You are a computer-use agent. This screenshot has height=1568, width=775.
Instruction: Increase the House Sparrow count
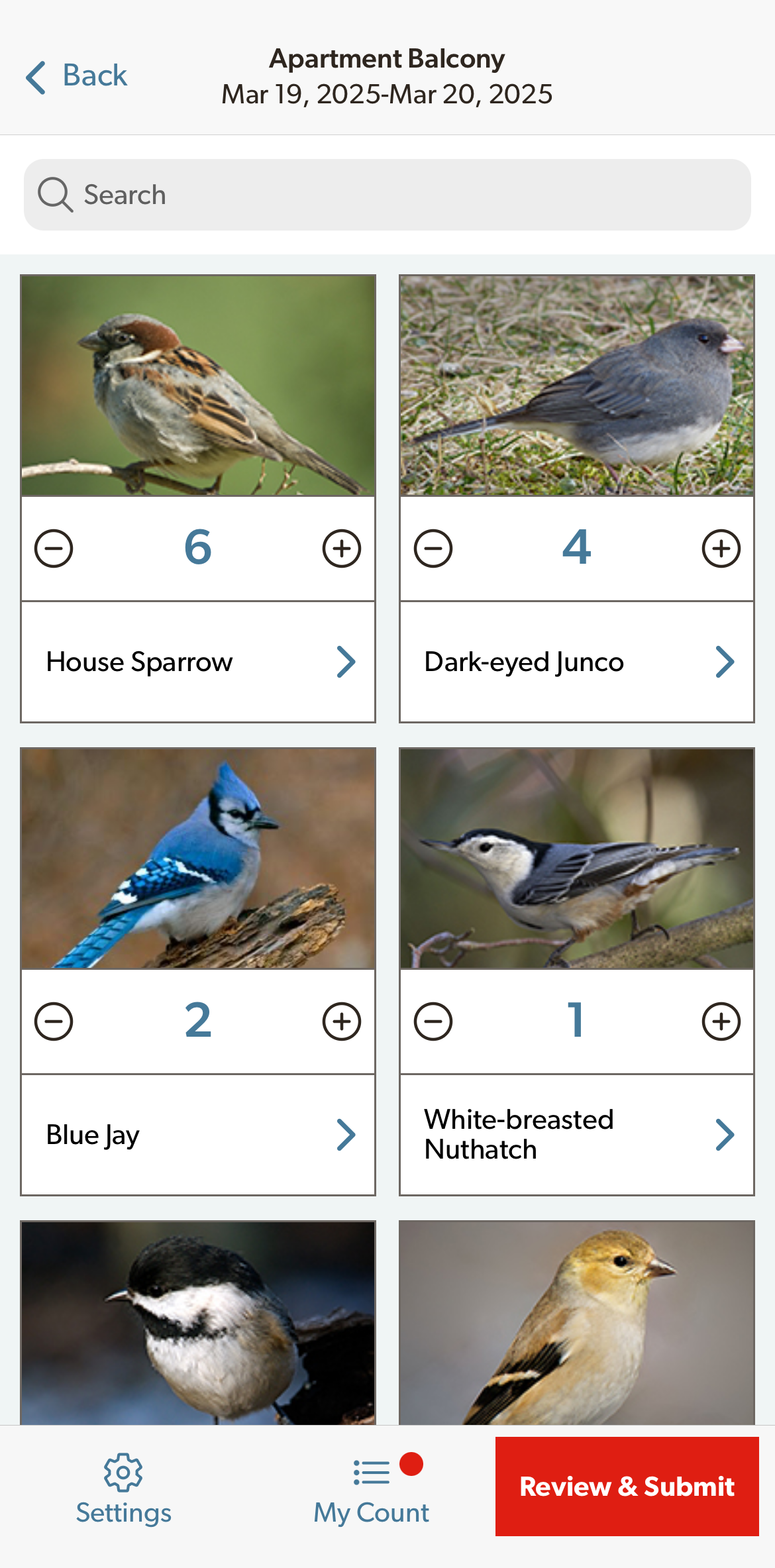tap(342, 549)
